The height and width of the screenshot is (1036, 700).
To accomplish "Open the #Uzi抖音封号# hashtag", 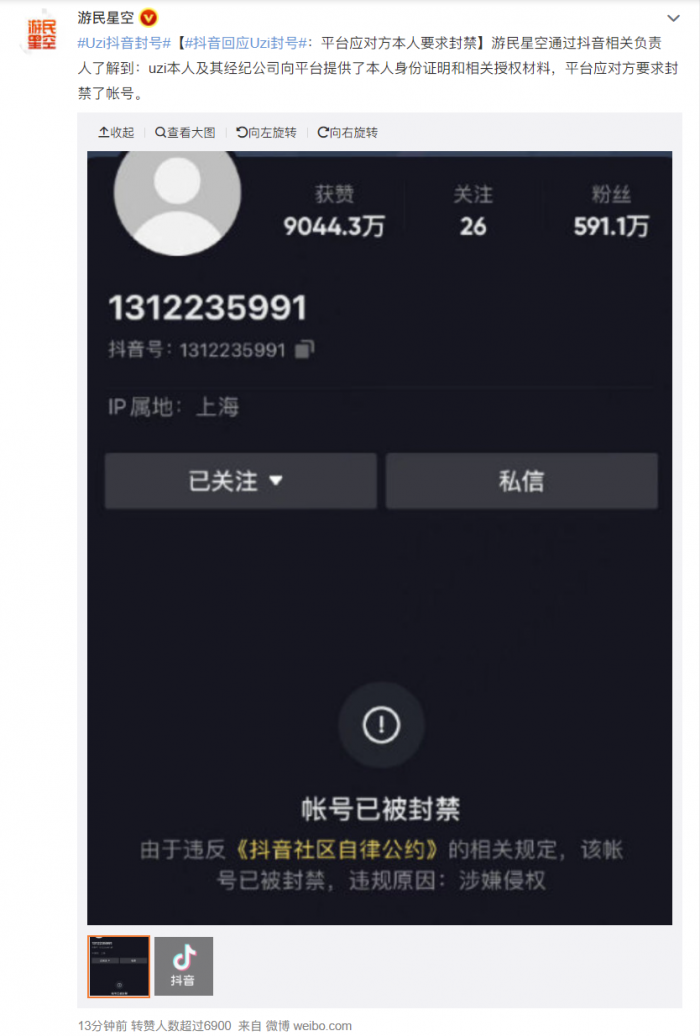I will [127, 42].
